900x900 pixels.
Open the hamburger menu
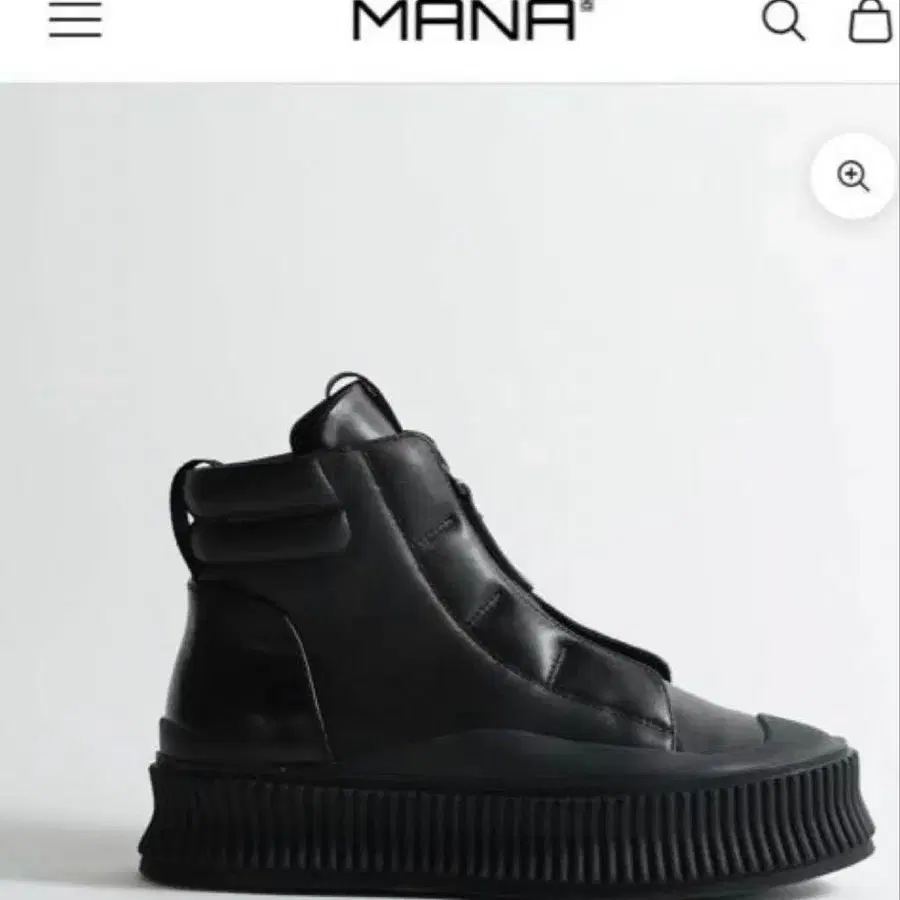tap(75, 20)
